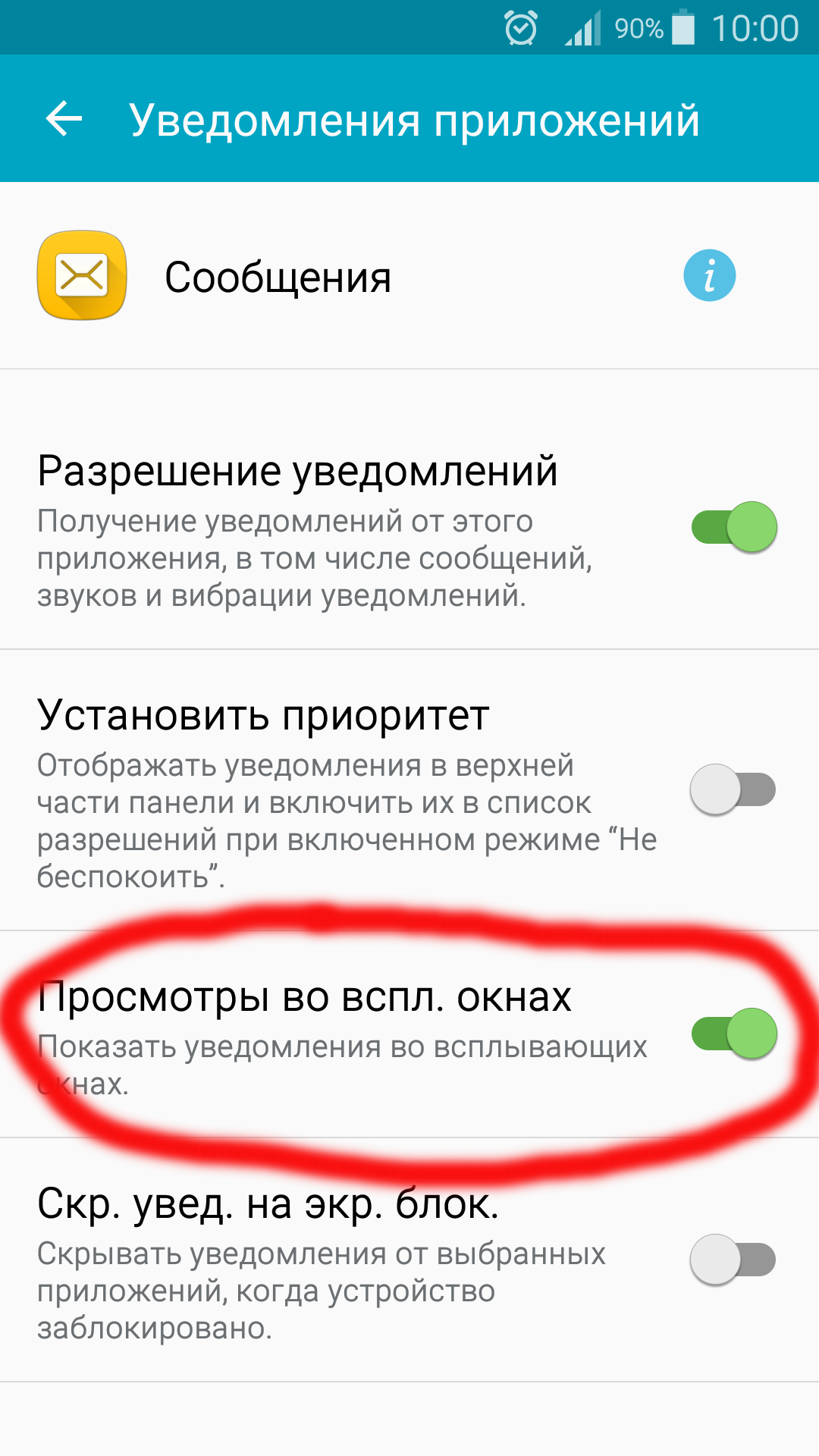
Task: Go back from Уведомления приложений
Action: tap(64, 119)
